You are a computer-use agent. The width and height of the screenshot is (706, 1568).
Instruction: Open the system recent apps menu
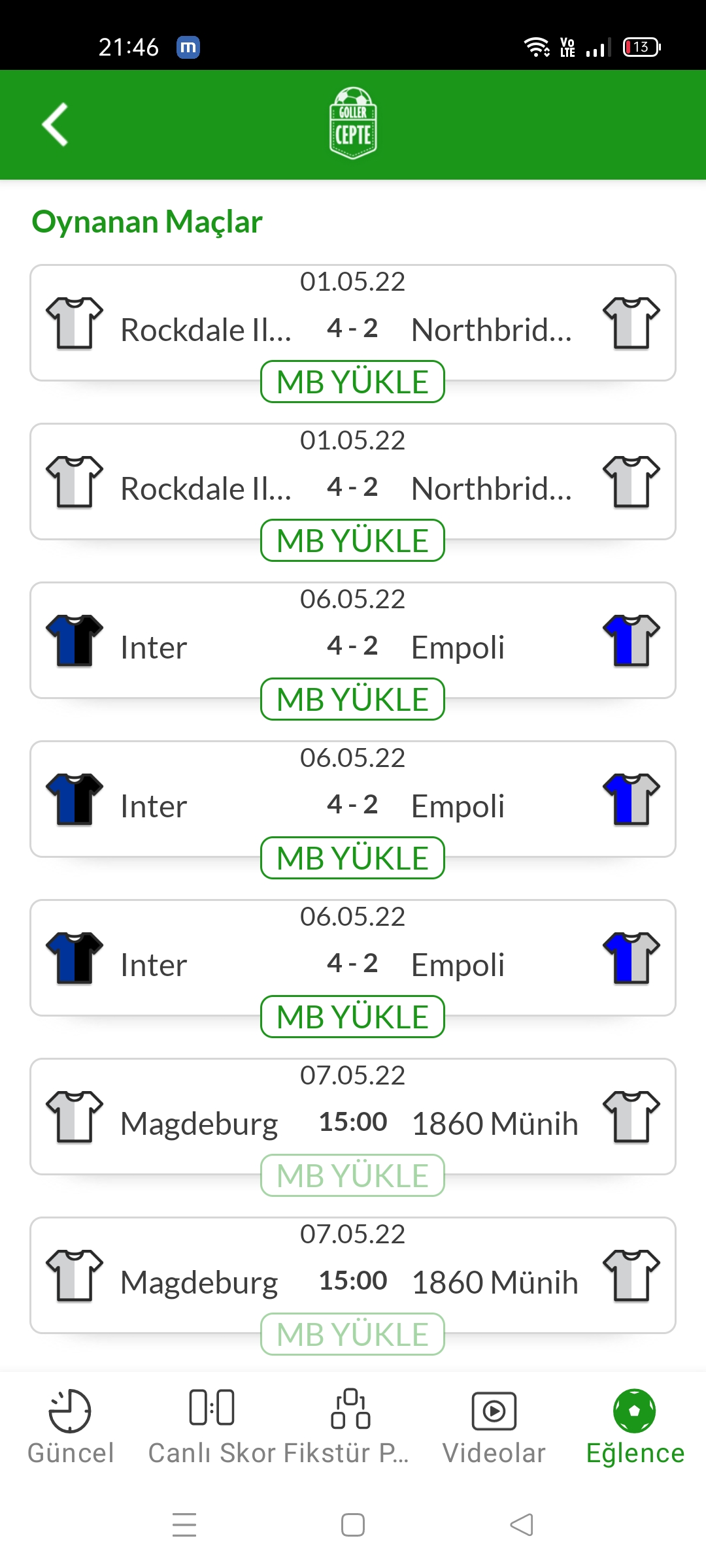[x=184, y=1525]
